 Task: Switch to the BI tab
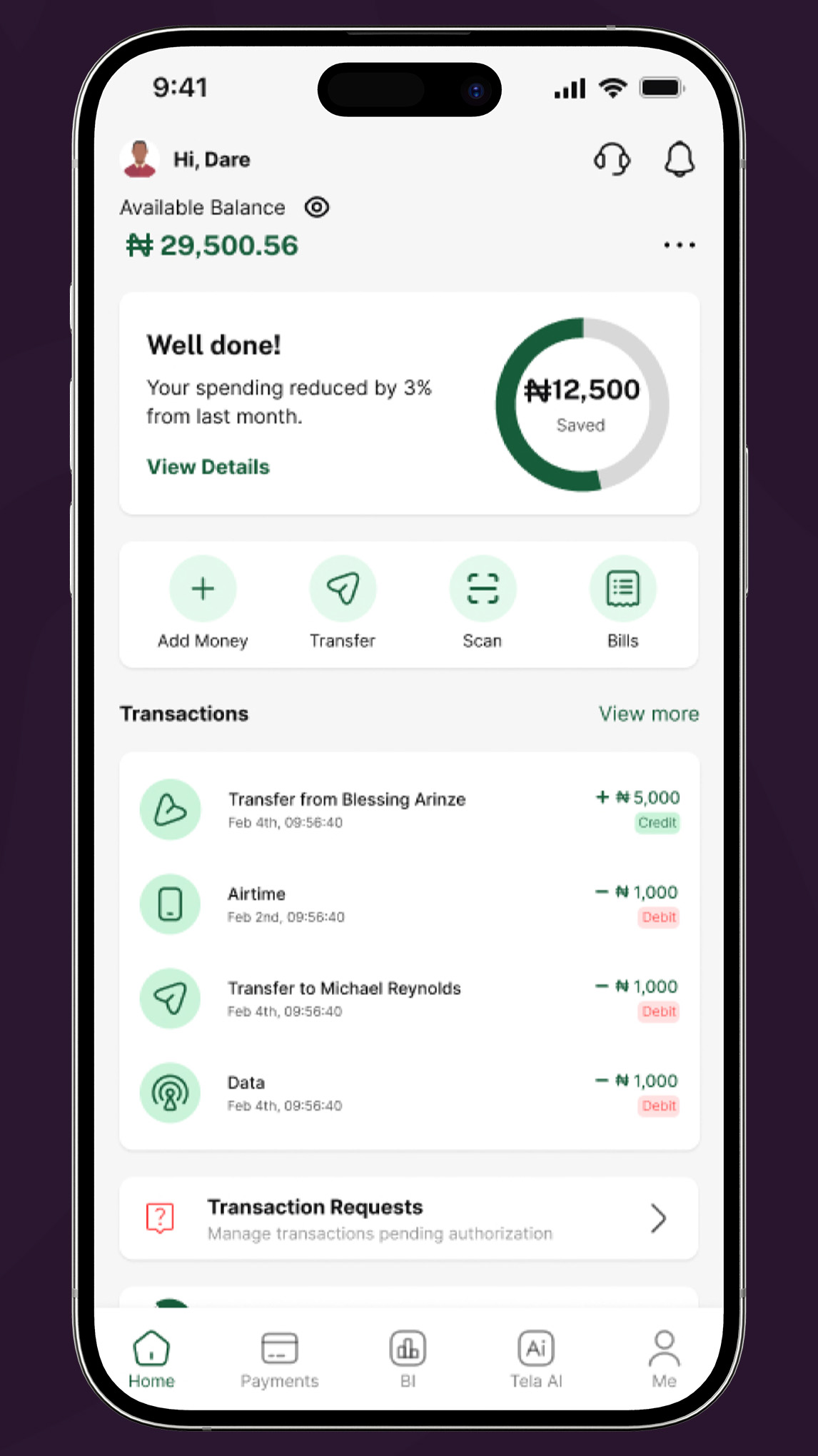[408, 1360]
